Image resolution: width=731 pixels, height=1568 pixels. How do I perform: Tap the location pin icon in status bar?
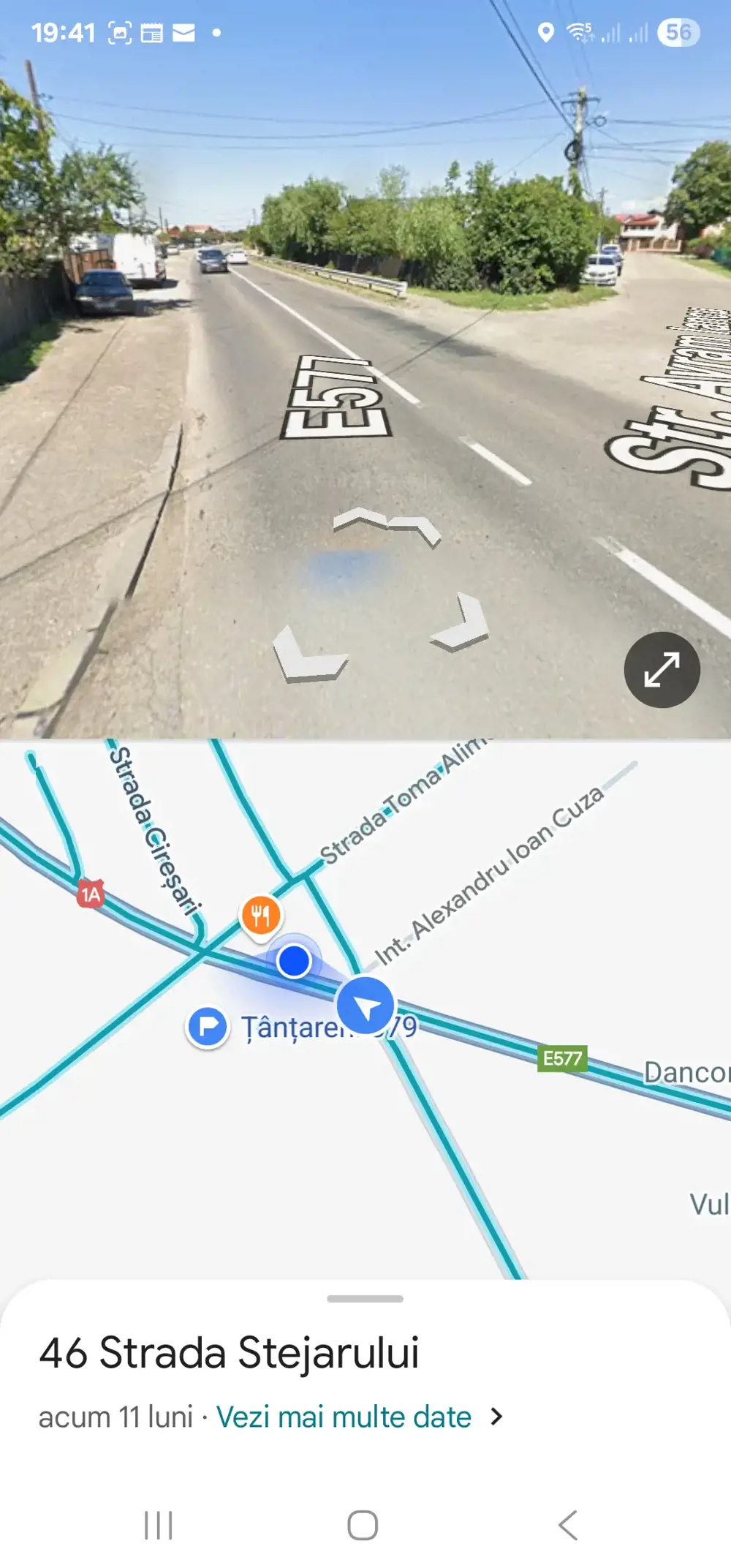(545, 31)
